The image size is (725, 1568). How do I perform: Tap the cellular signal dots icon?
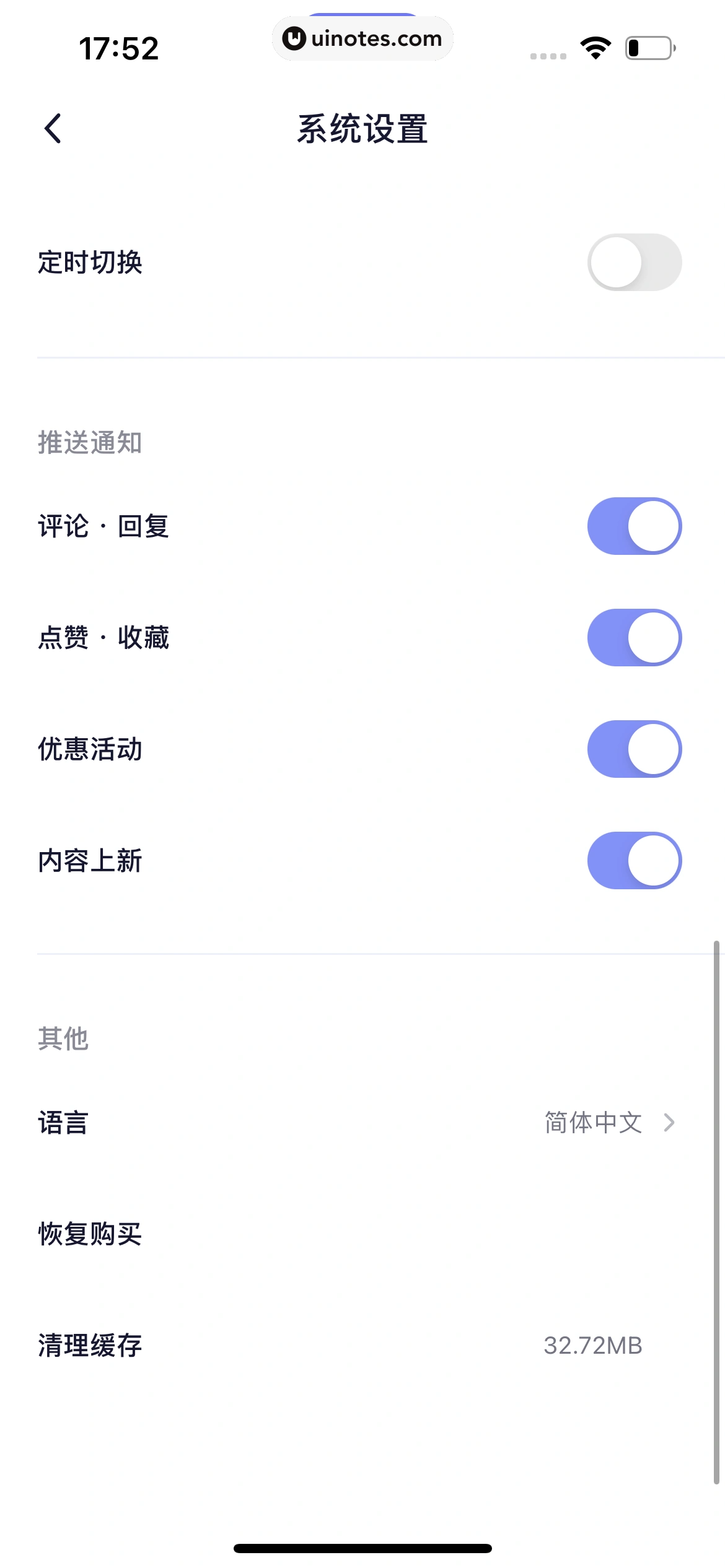(x=547, y=56)
